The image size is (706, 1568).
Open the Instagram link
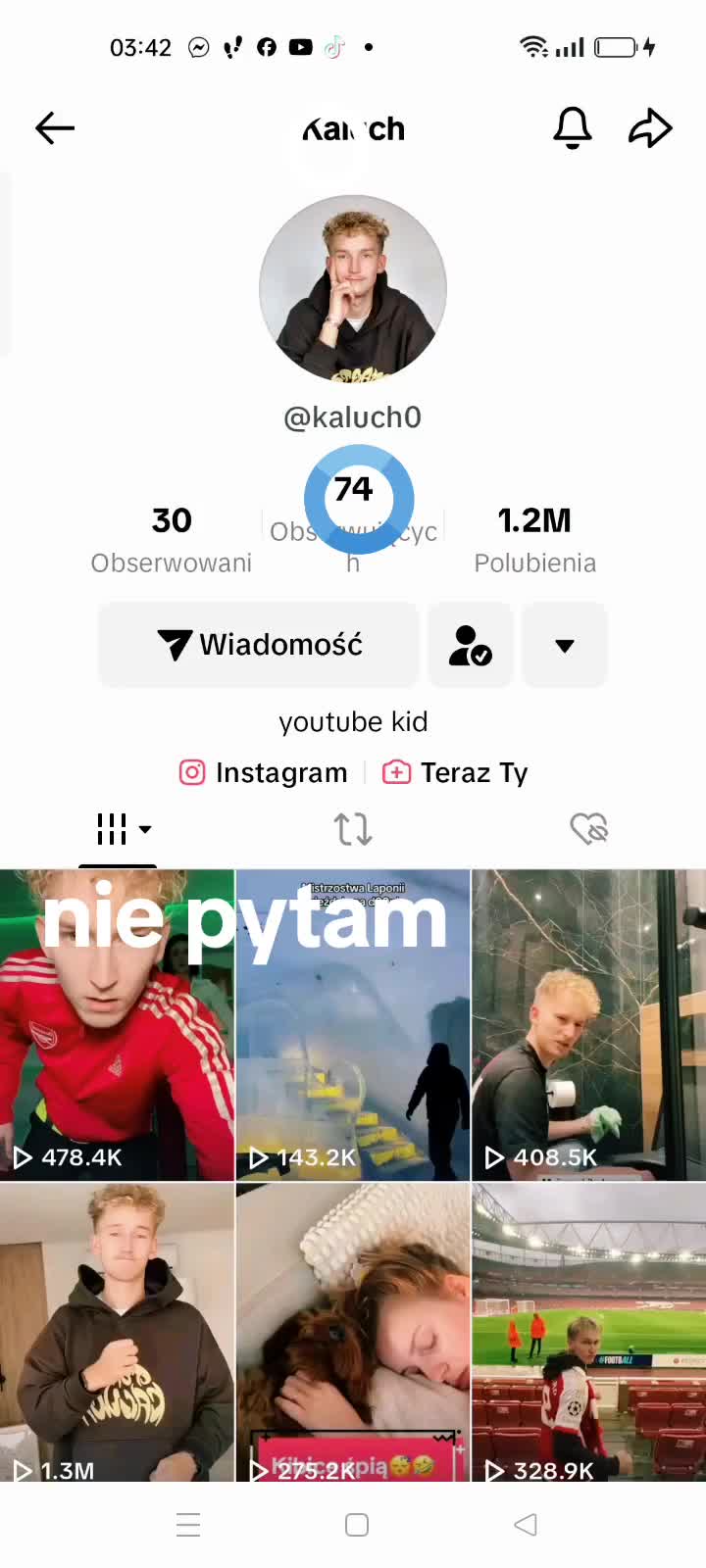(x=263, y=772)
